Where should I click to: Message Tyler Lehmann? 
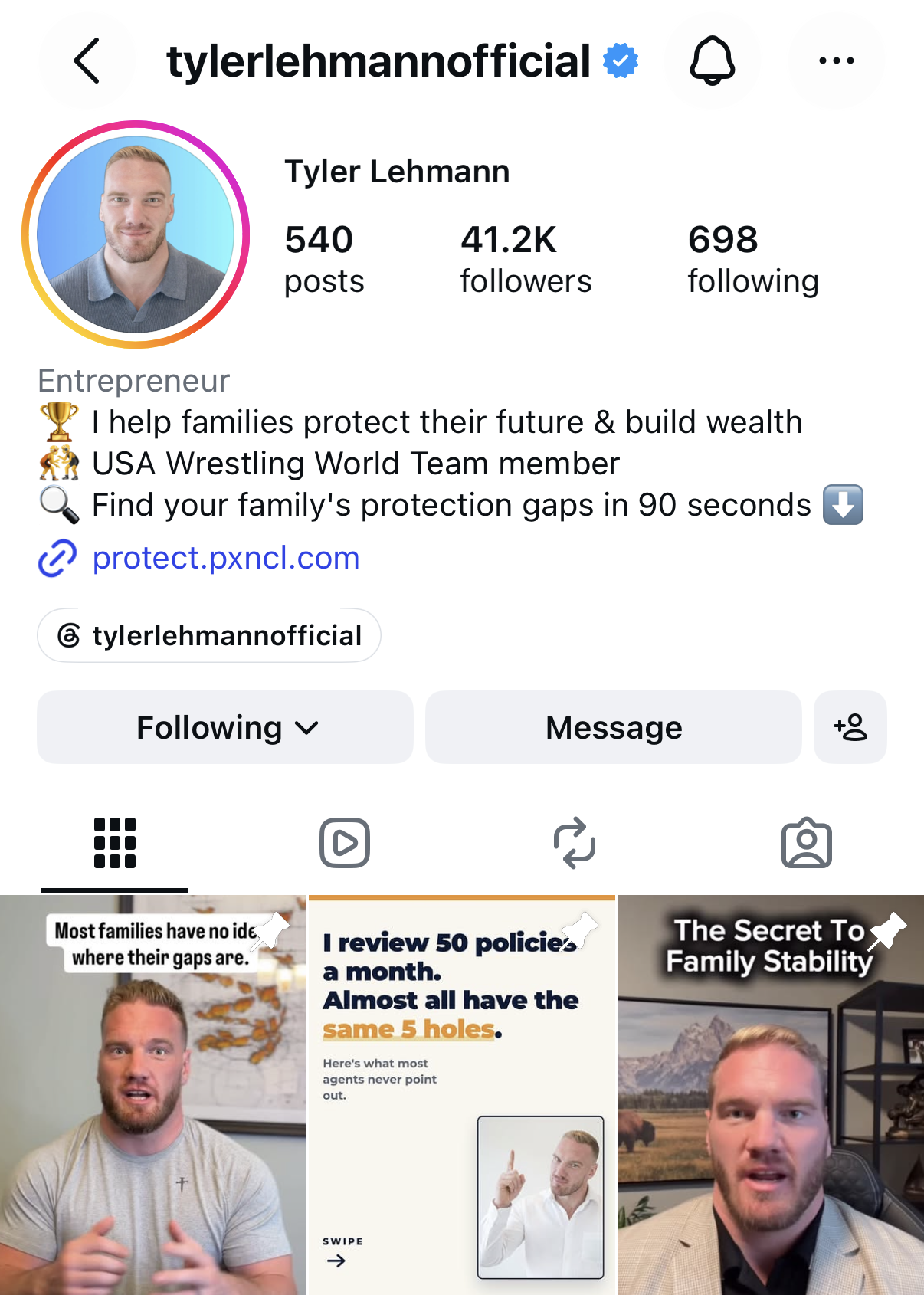point(614,727)
